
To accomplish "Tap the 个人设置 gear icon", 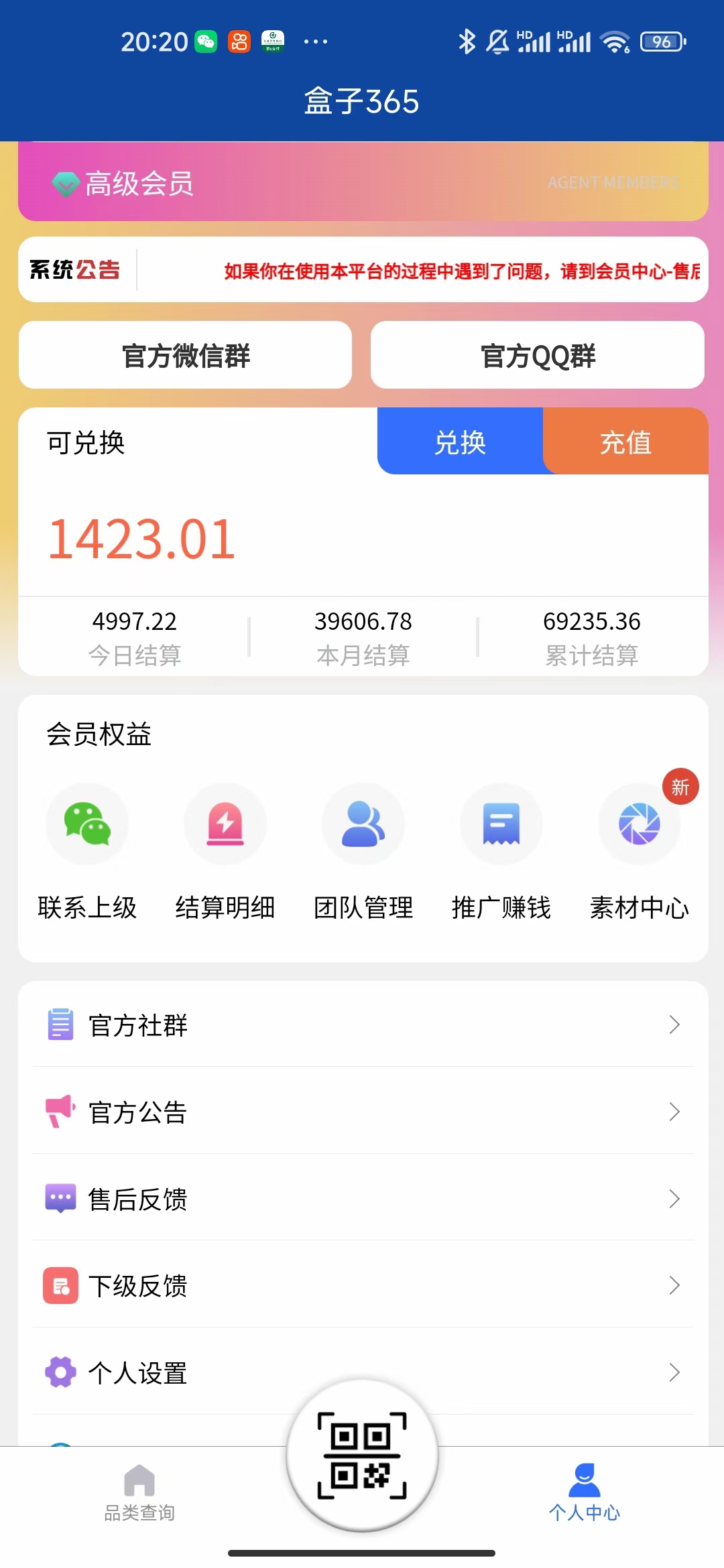I will [60, 1372].
